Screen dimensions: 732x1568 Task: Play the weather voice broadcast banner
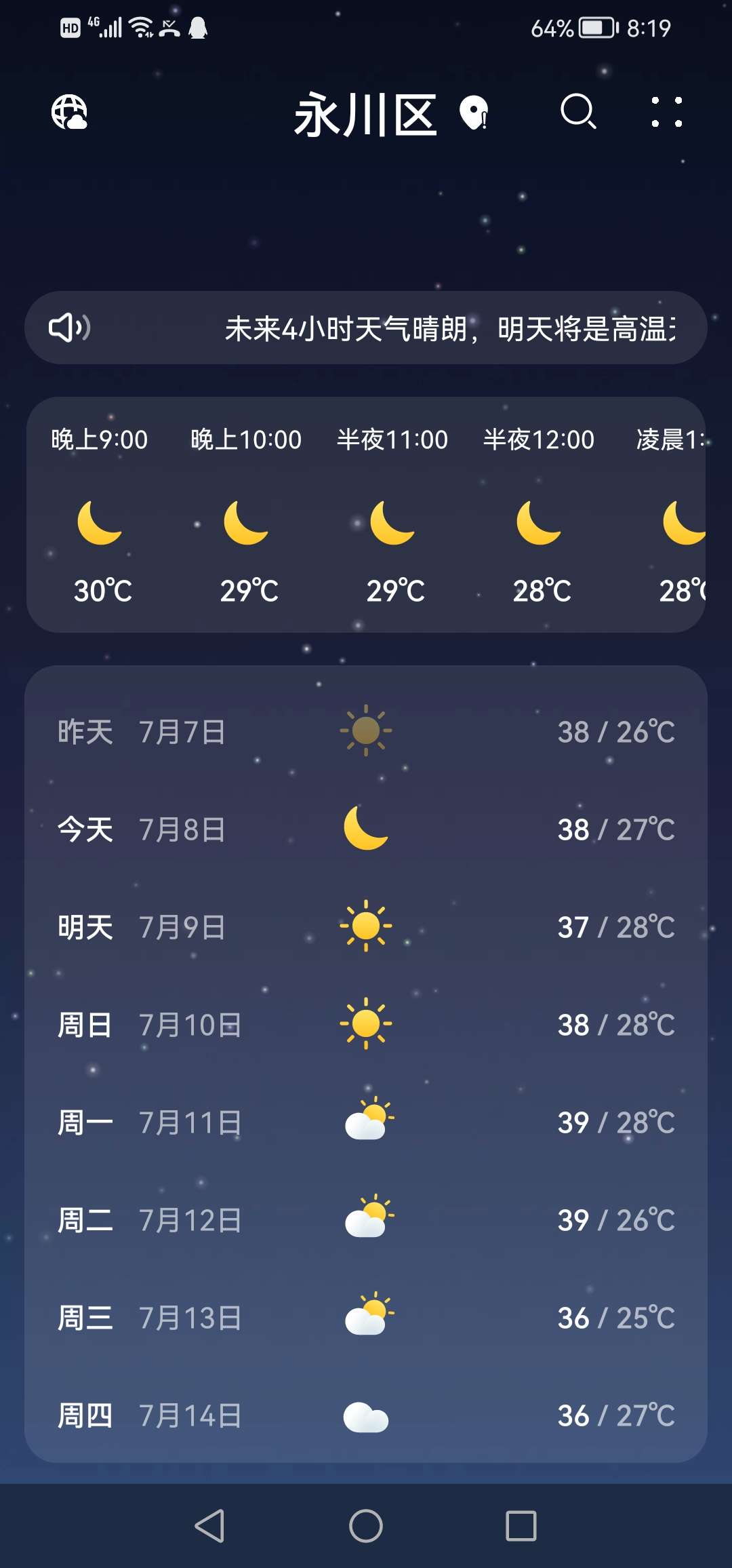(x=366, y=328)
